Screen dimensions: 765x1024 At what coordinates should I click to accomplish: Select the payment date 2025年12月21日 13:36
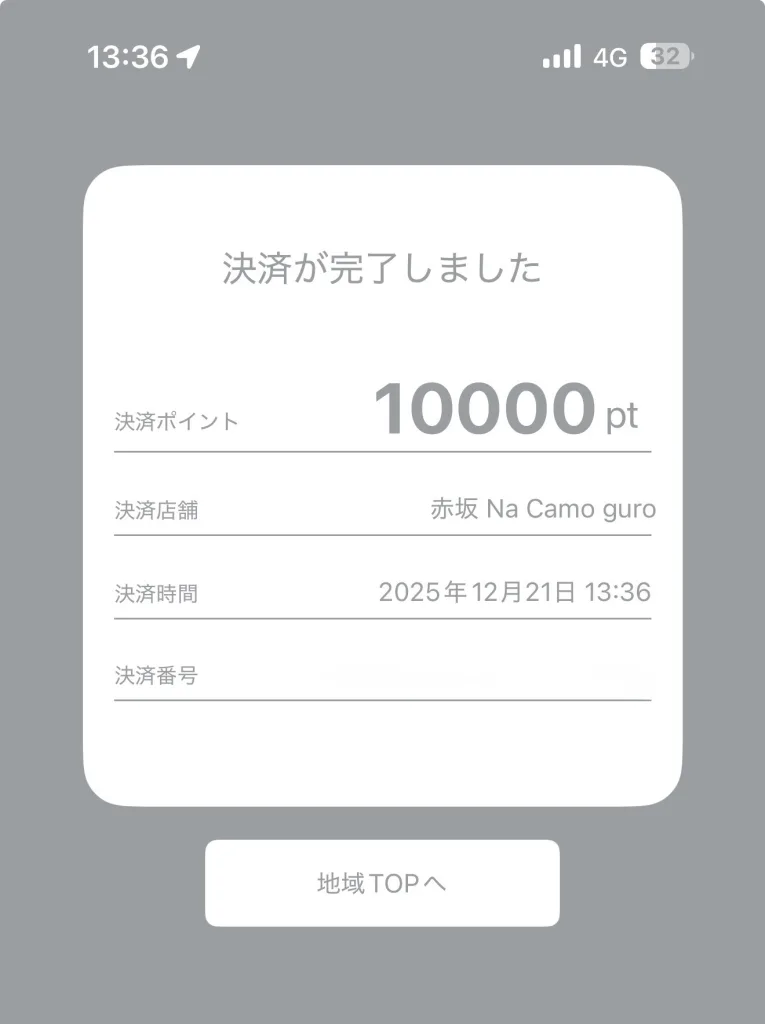coord(515,592)
